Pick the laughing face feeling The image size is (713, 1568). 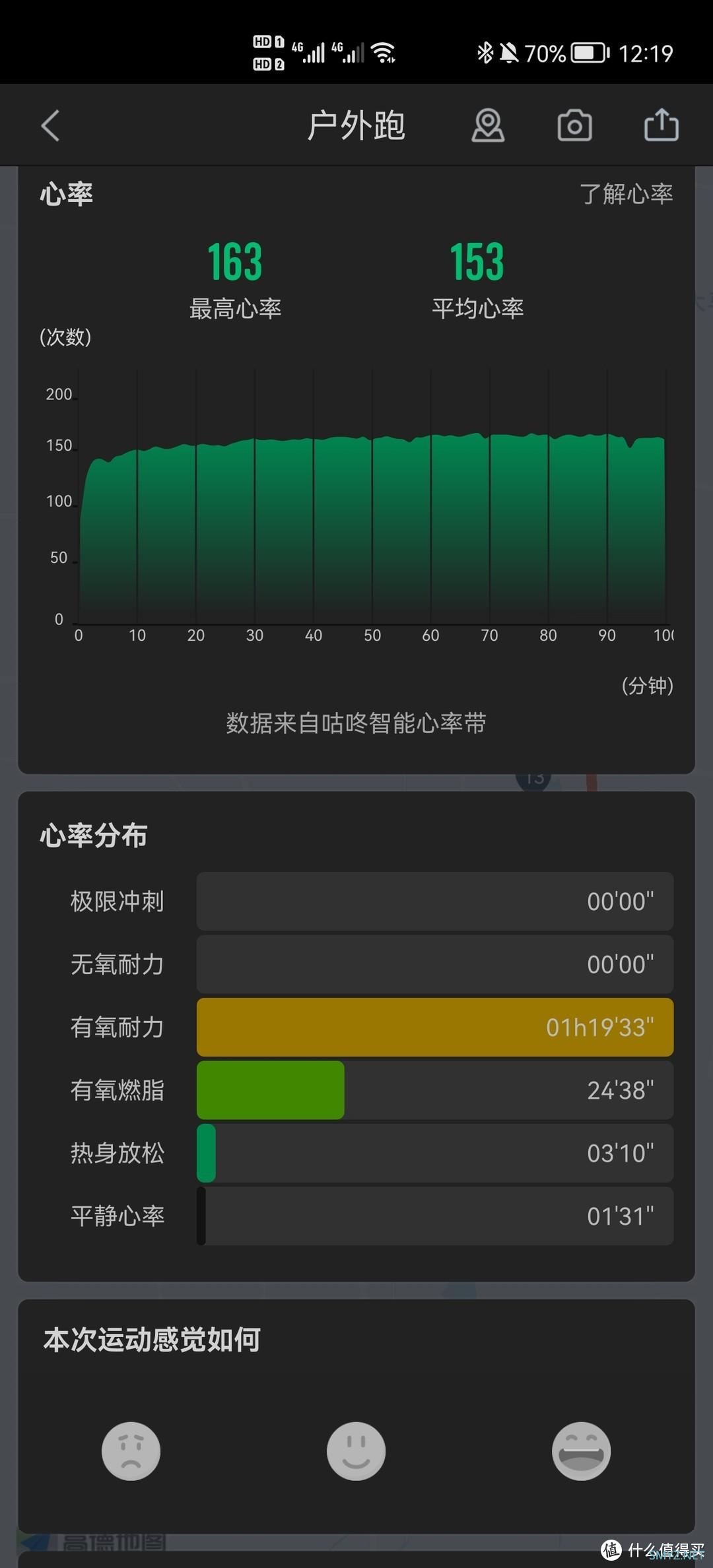click(581, 1451)
